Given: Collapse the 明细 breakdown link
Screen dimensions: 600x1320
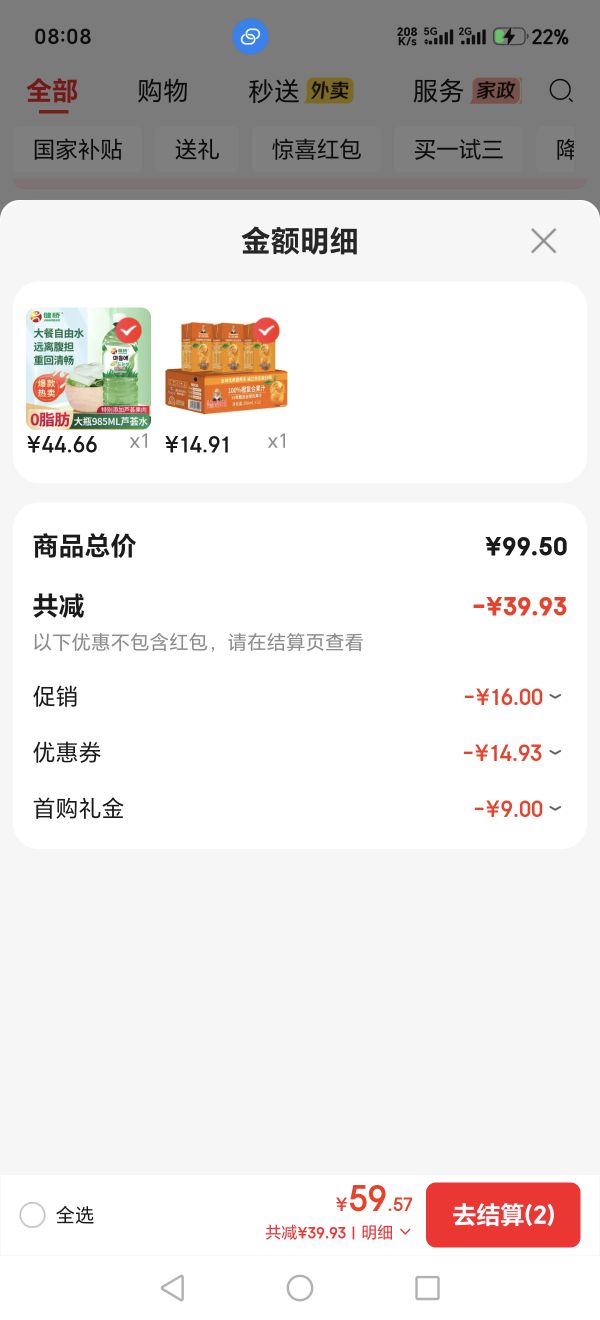Looking at the screenshot, I should pyautogui.click(x=386, y=1233).
